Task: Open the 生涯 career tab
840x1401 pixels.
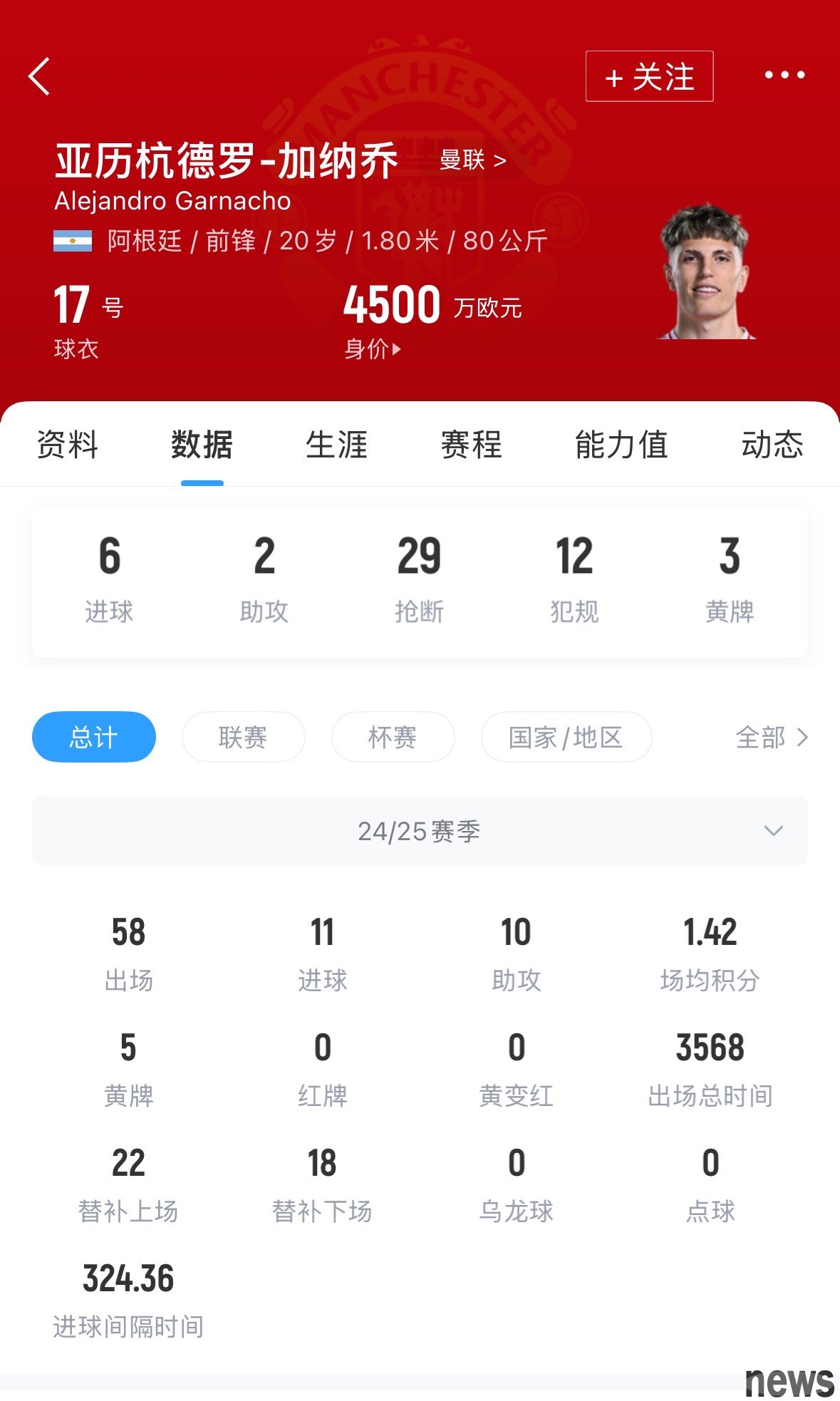Action: coord(336,445)
